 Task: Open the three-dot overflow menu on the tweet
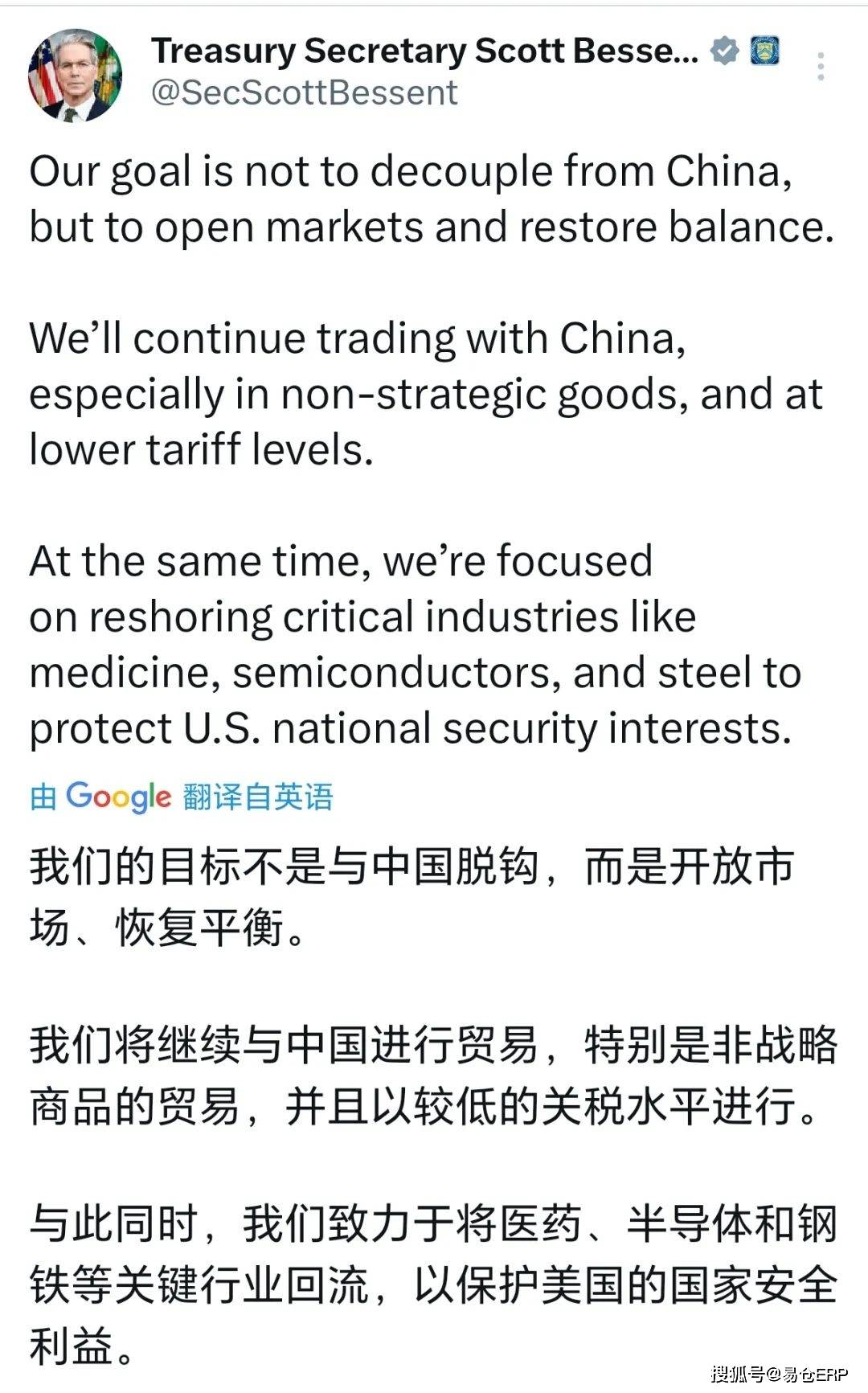[820, 67]
